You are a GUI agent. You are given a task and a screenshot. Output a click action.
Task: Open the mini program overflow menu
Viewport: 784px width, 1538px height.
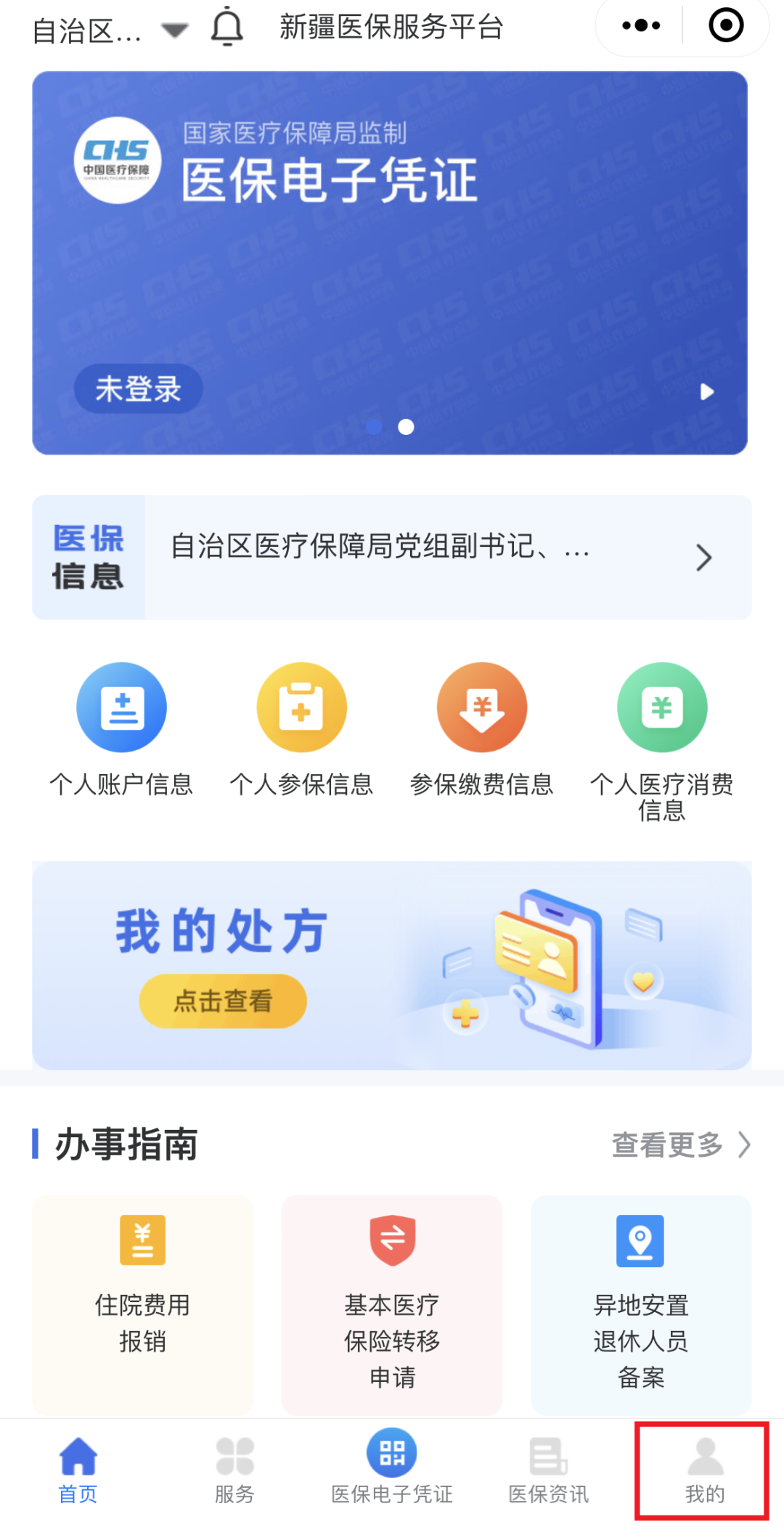pos(641,26)
